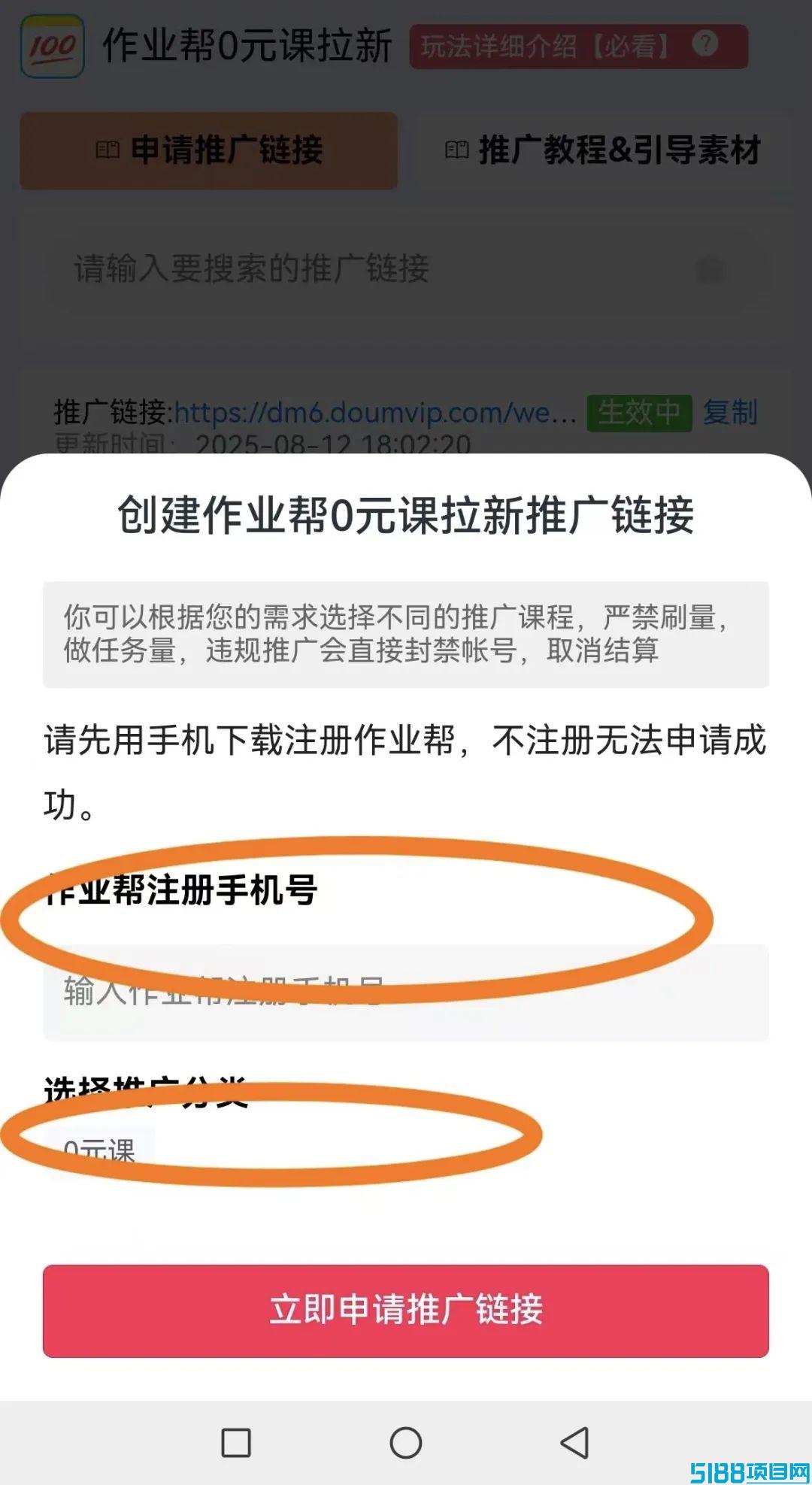Tap 立即申请推广链接 button
Viewport: 812px width, 1485px height.
pyautogui.click(x=406, y=1311)
